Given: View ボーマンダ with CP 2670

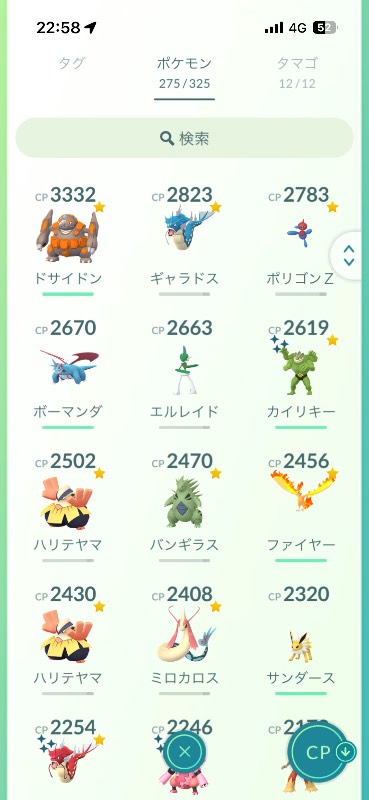Looking at the screenshot, I should pyautogui.click(x=68, y=373).
